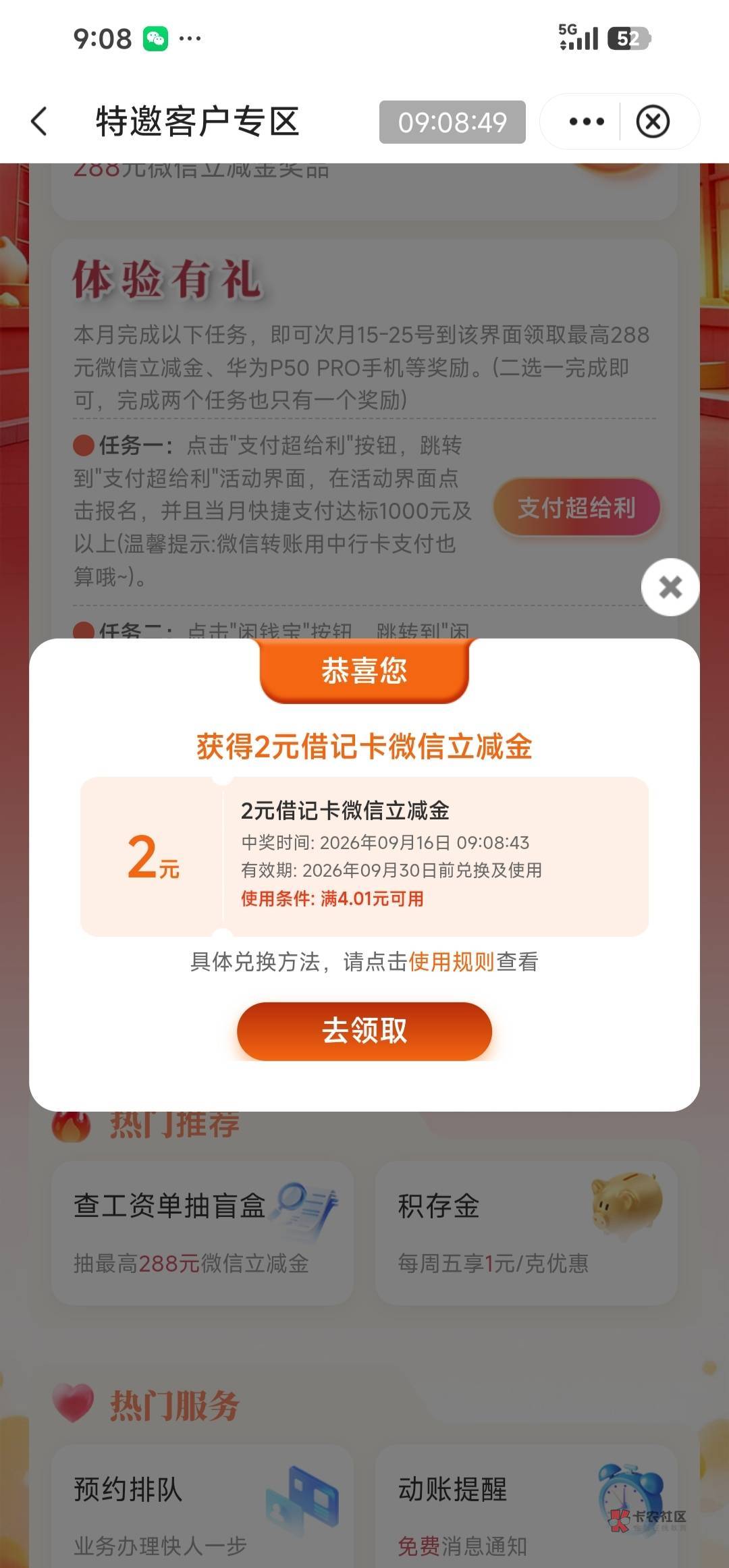
Task: Open the 积存金 card
Action: coord(526,1233)
